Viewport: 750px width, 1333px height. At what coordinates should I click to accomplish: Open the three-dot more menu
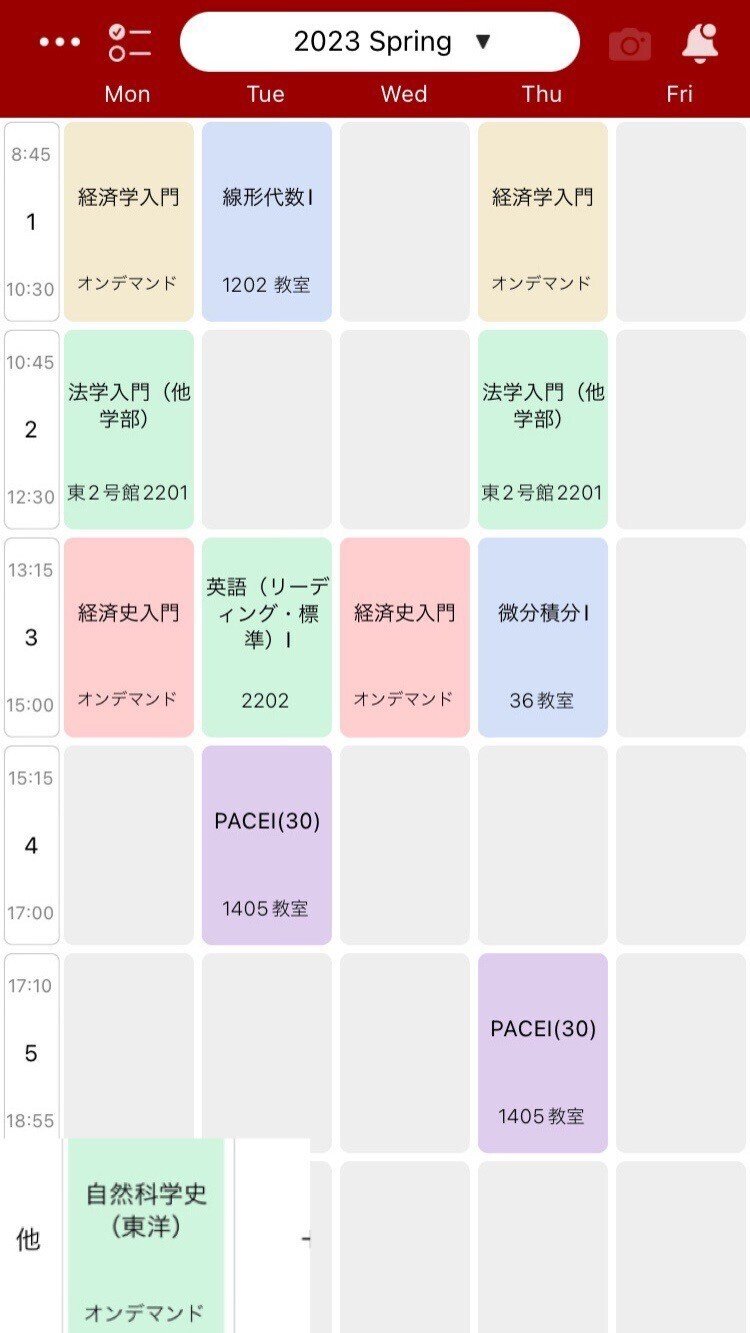click(x=60, y=43)
